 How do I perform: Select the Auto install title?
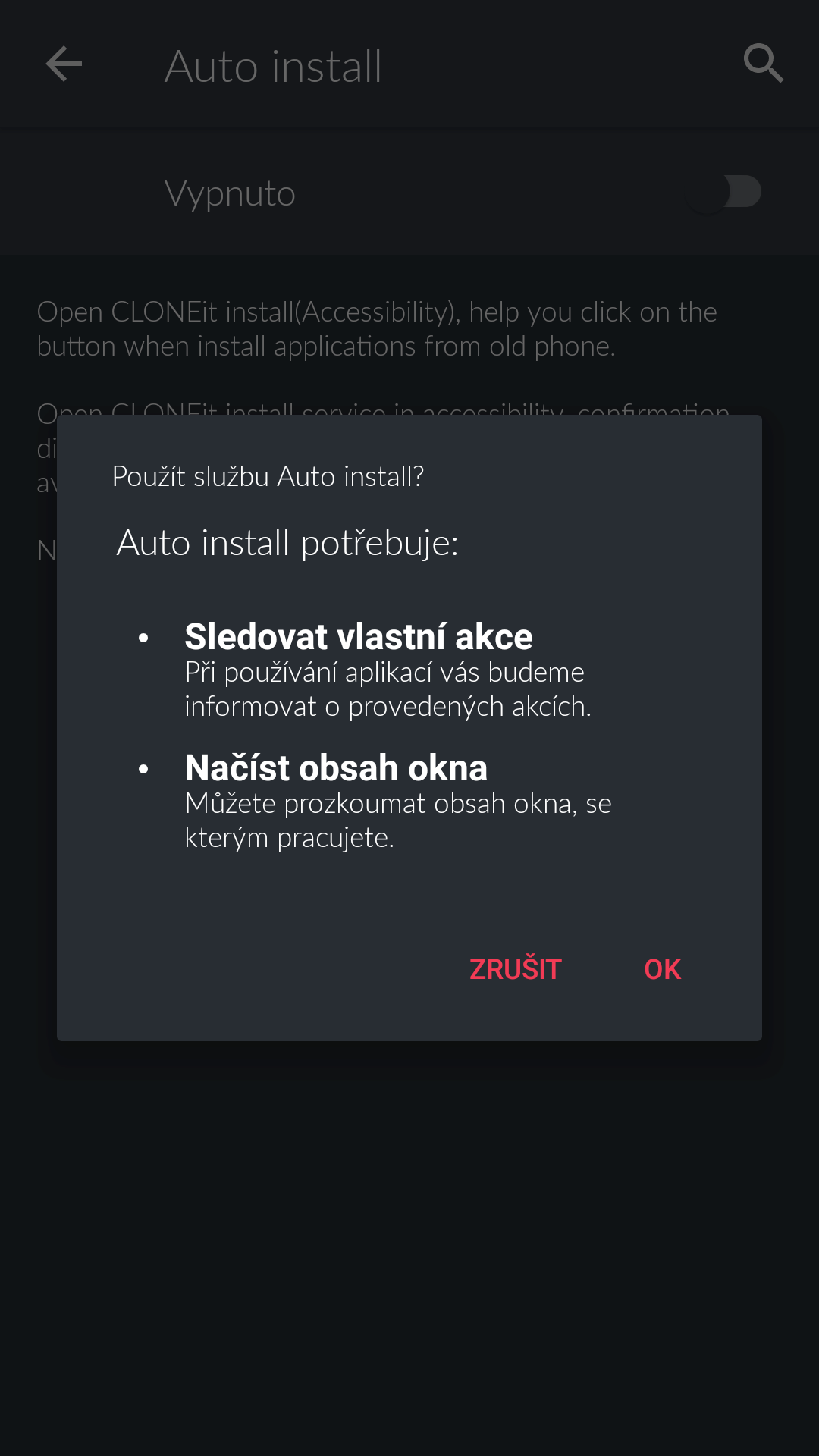(273, 65)
